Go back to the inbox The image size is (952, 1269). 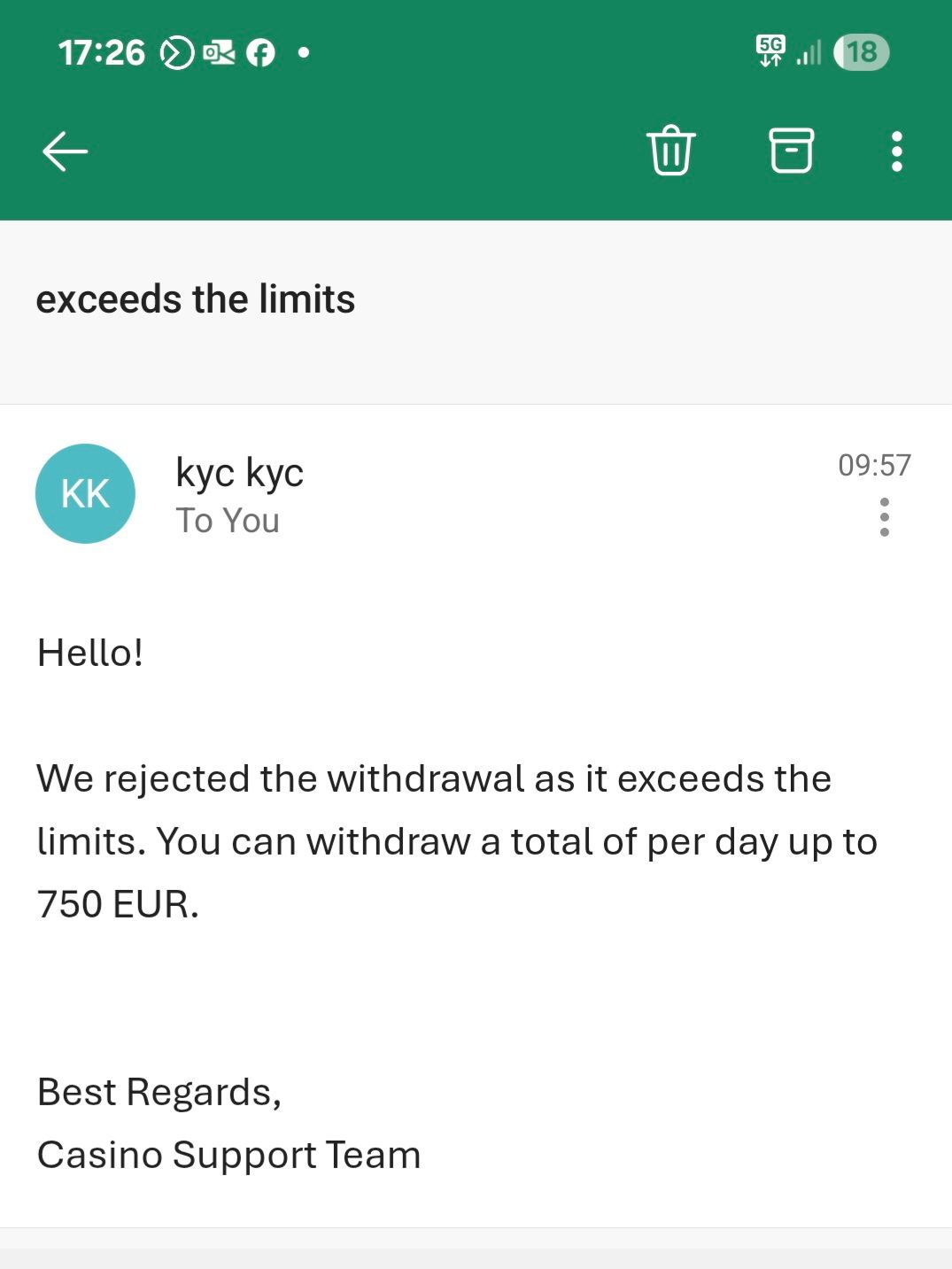[65, 151]
